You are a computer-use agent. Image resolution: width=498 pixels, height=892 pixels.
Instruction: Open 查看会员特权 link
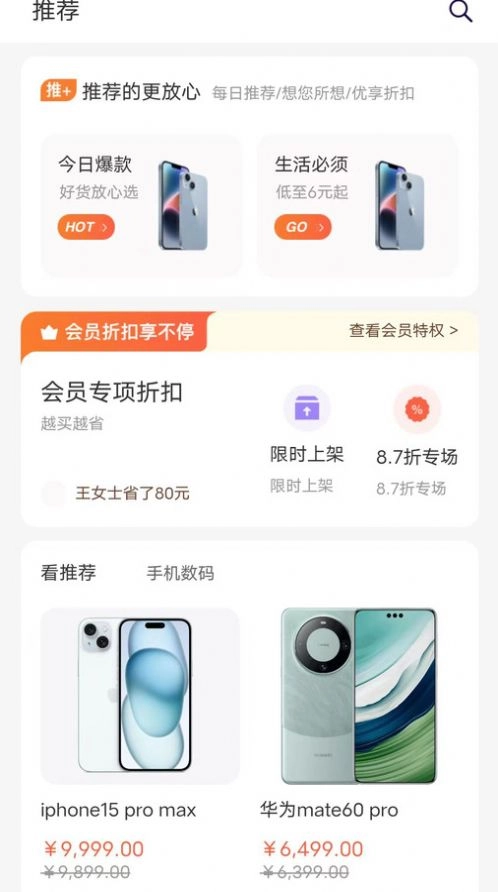pos(404,331)
